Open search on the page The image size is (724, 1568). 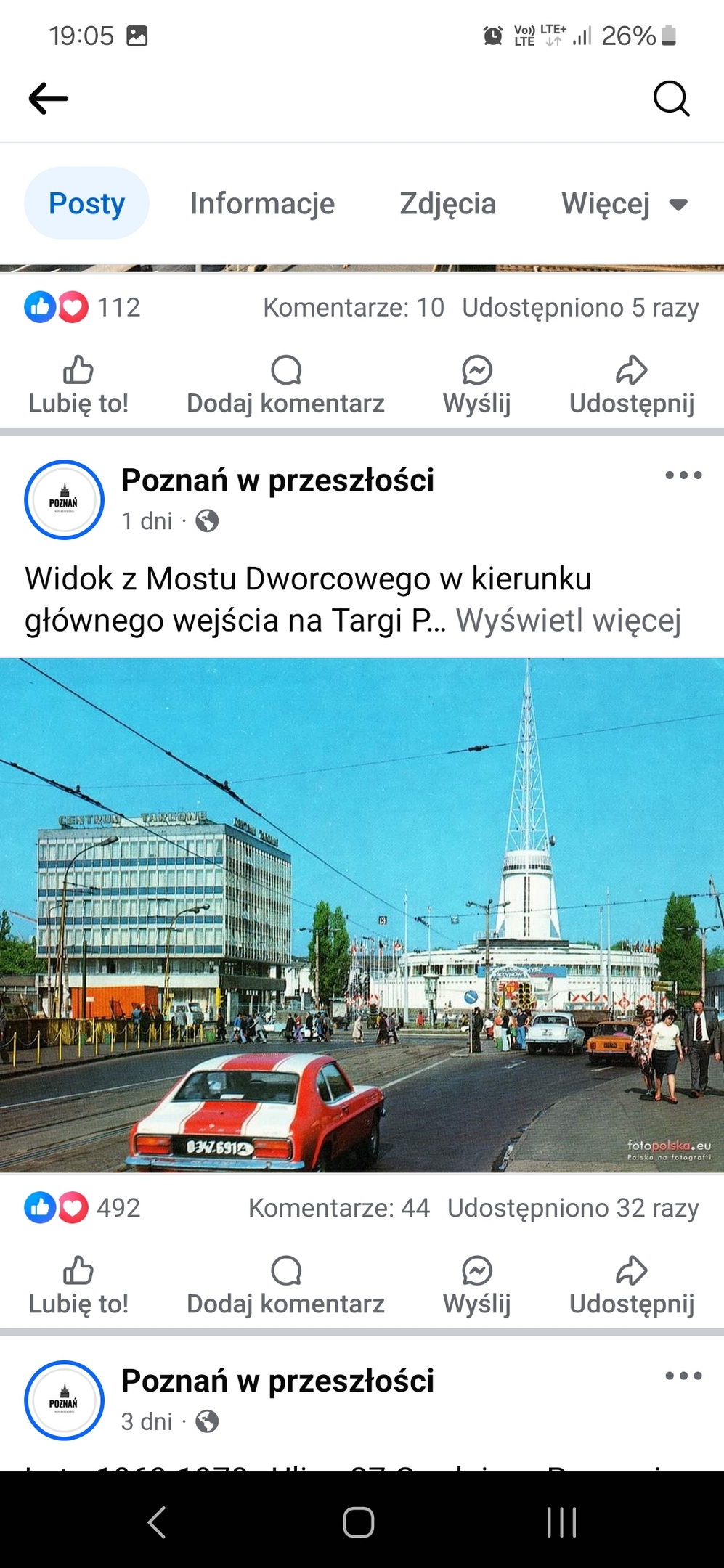point(671,99)
